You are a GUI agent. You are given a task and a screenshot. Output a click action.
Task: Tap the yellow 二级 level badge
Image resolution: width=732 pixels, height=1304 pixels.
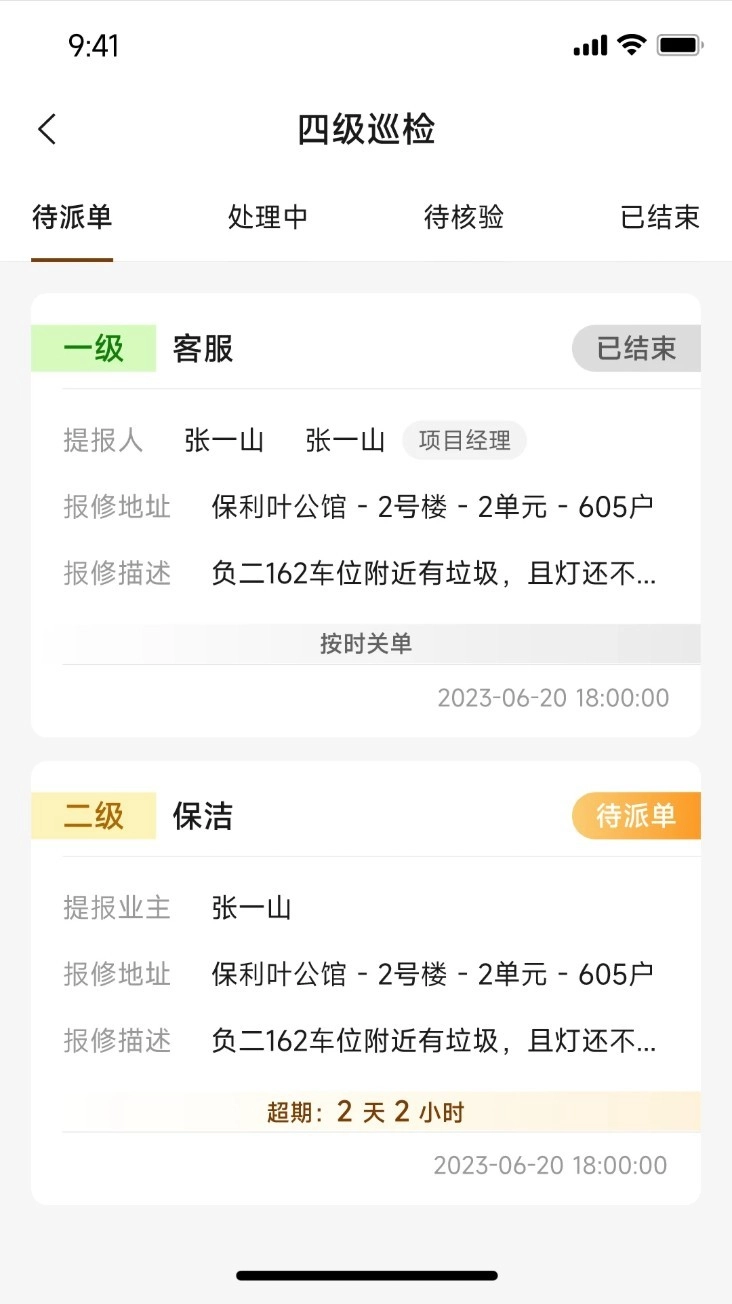(x=92, y=816)
